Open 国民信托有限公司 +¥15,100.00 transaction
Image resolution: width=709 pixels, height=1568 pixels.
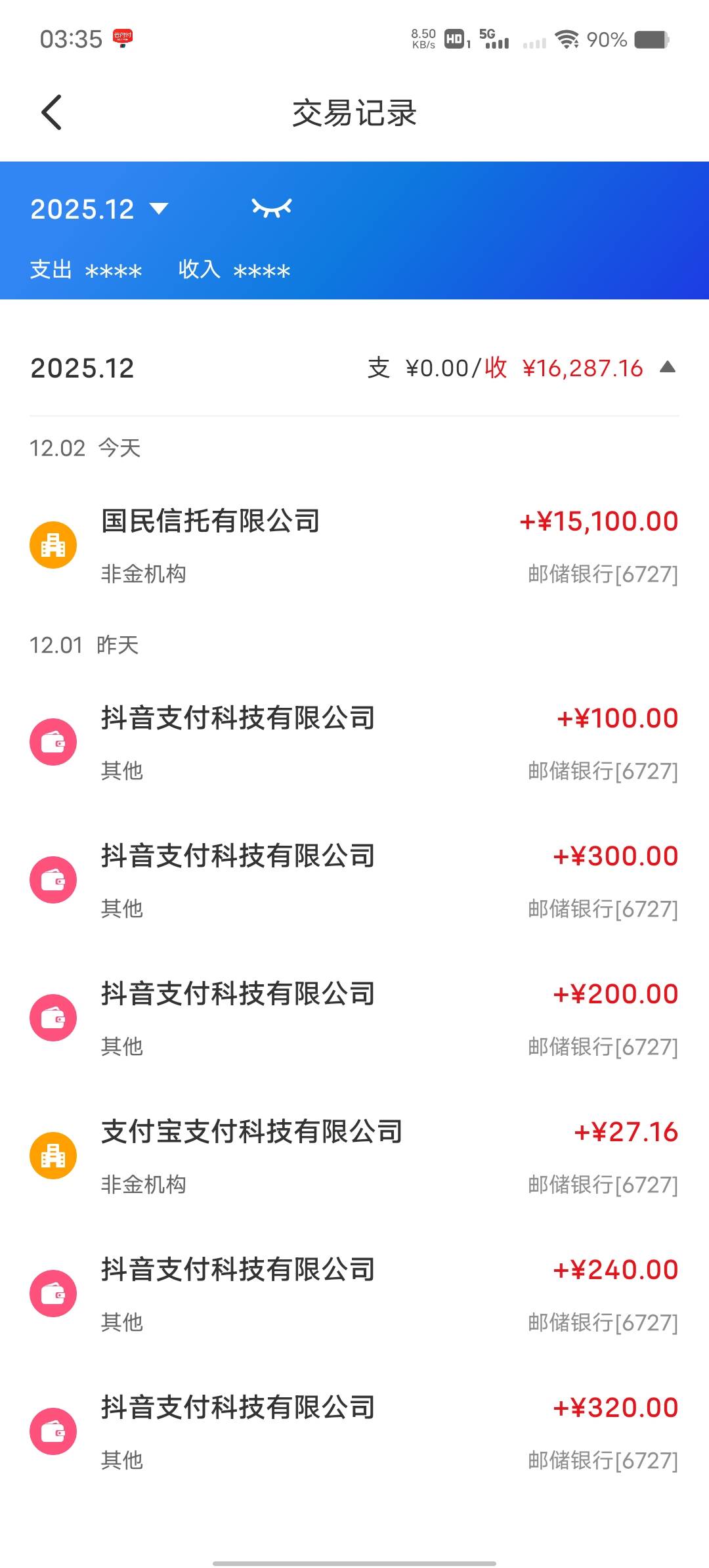coord(354,546)
